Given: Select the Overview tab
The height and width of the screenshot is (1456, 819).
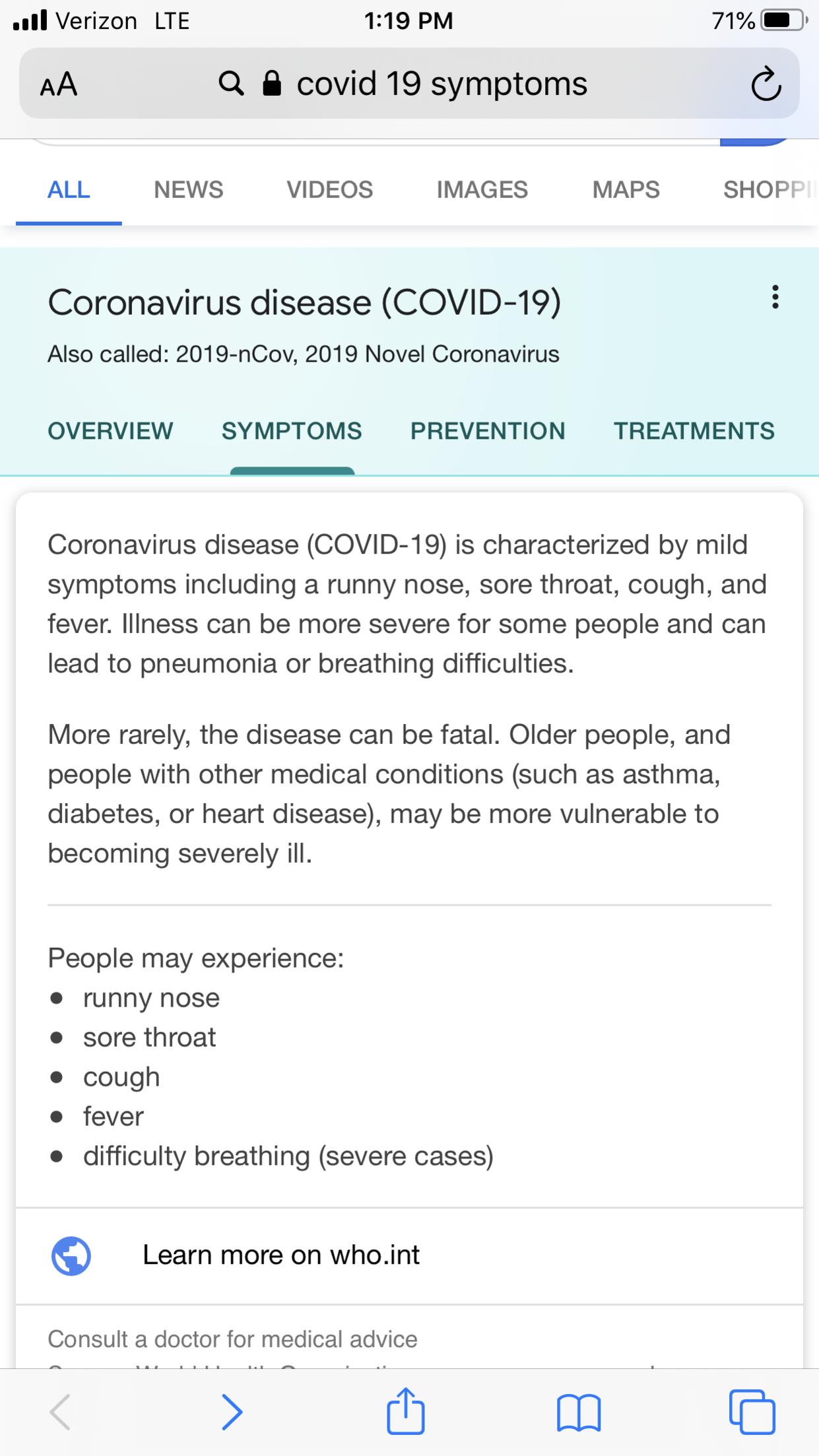Looking at the screenshot, I should coord(110,431).
